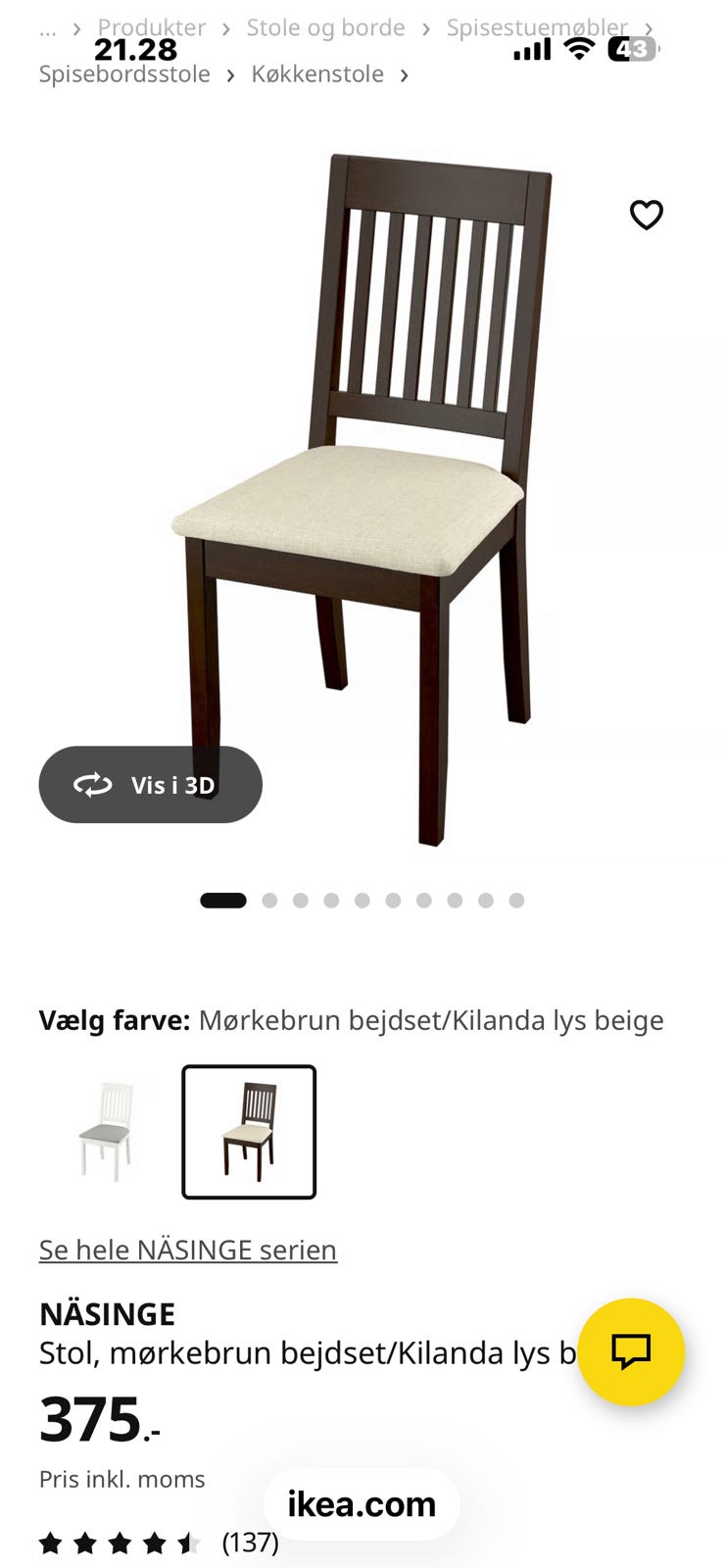The width and height of the screenshot is (724, 1568).
Task: Tap the chevron next to Spisestuemøbler
Action: click(x=650, y=27)
